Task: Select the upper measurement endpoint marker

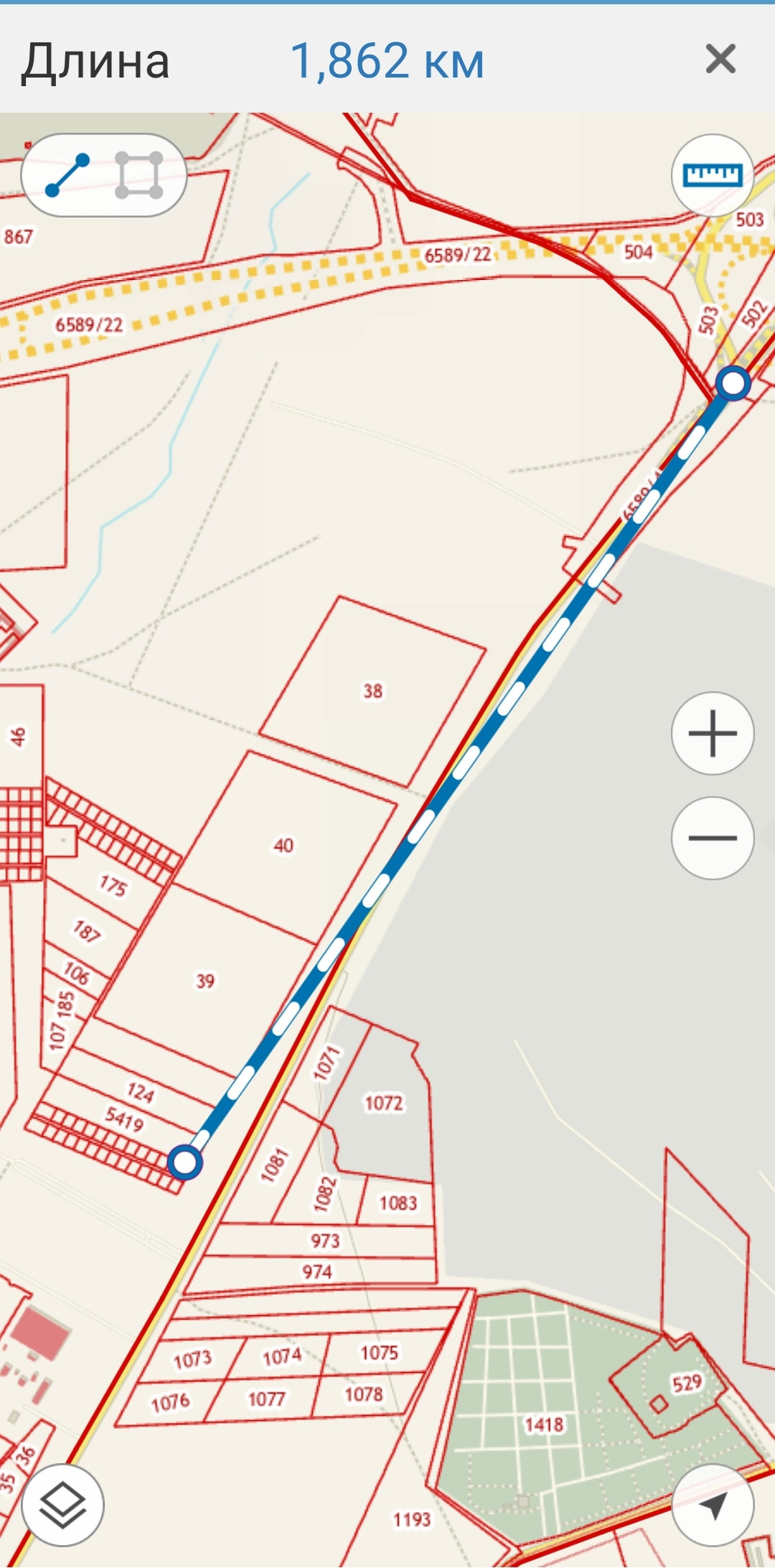Action: [x=733, y=383]
